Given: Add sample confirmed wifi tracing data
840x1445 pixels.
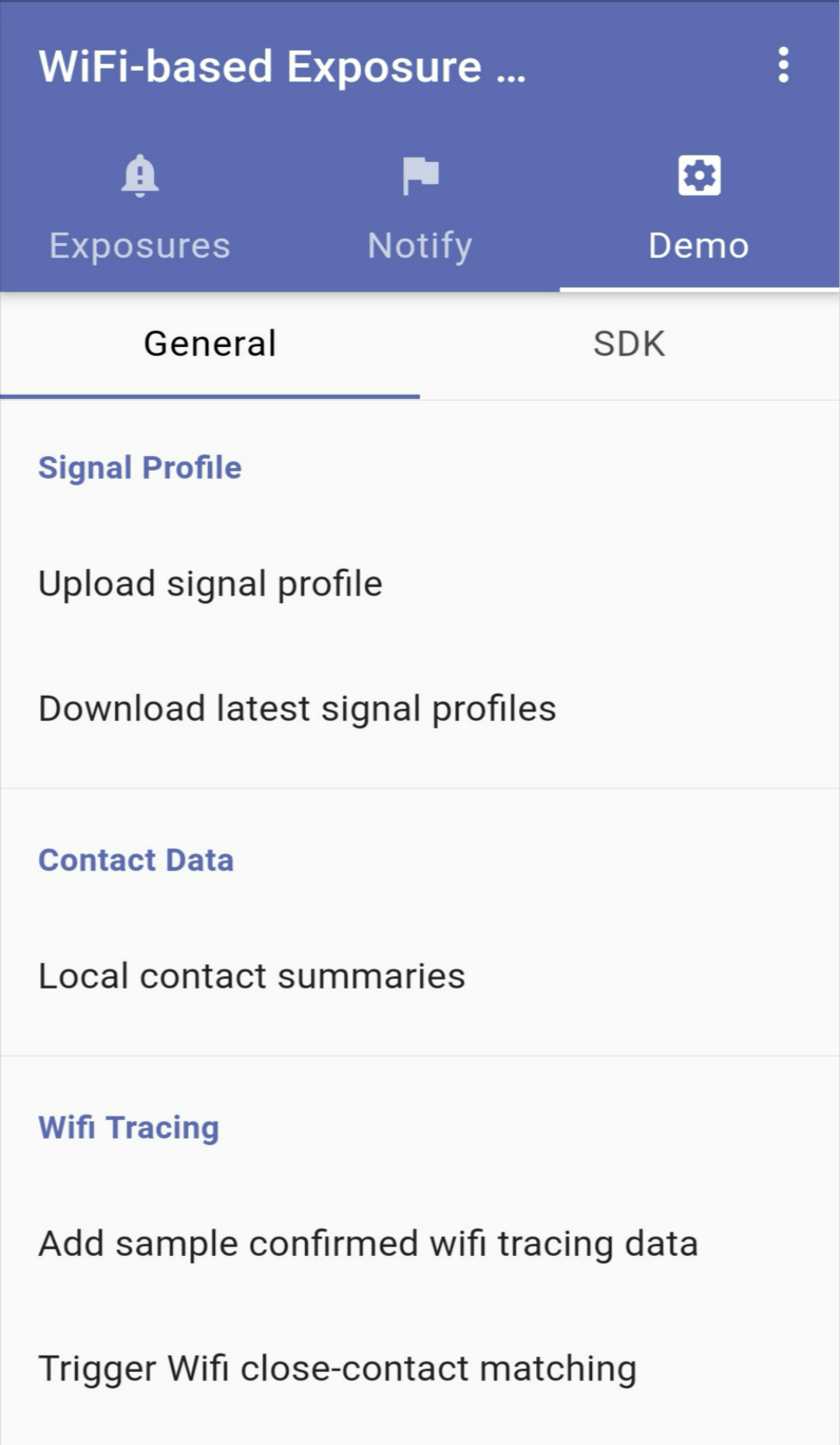Looking at the screenshot, I should 368,1244.
